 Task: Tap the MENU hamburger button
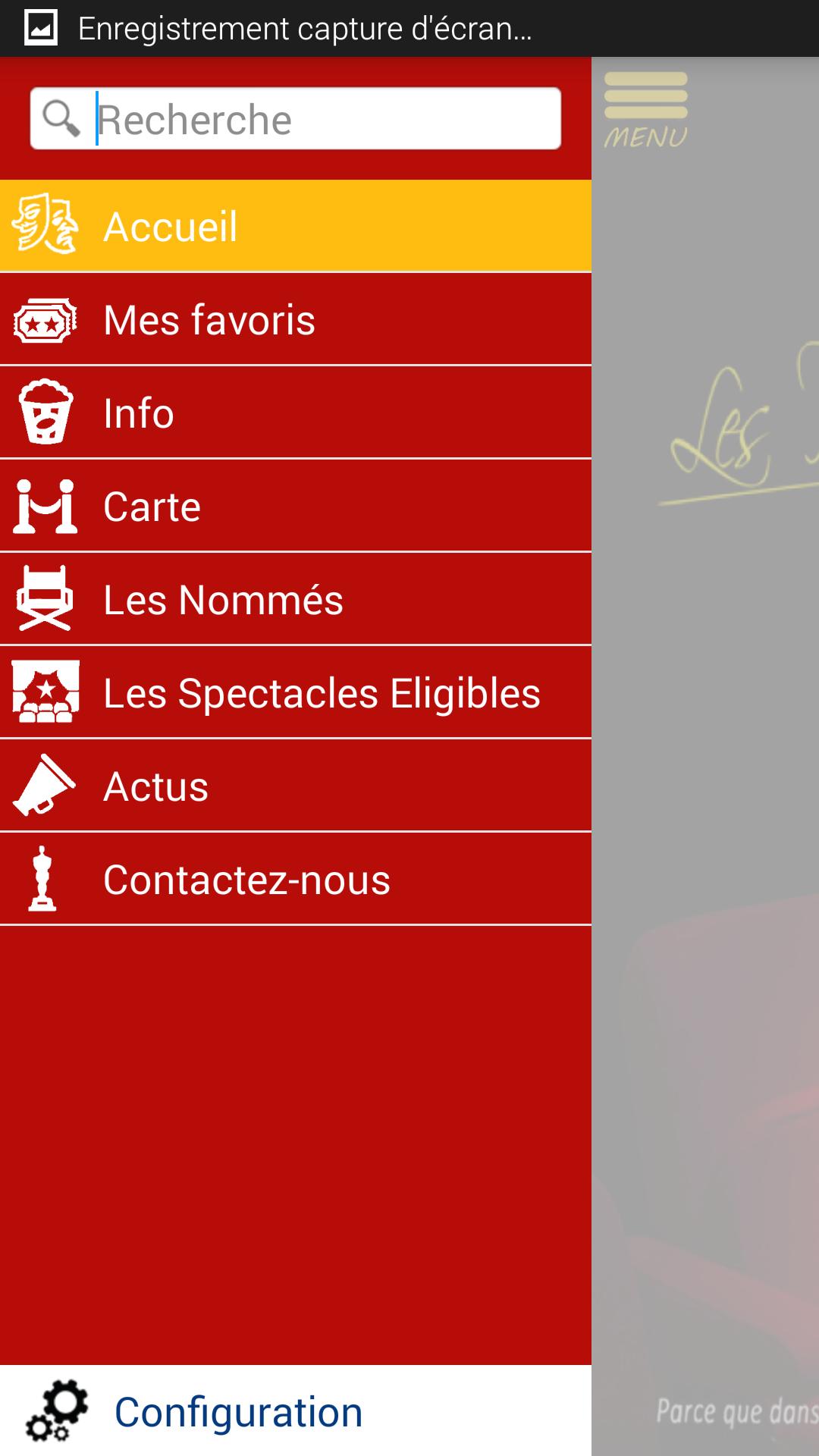[x=645, y=110]
